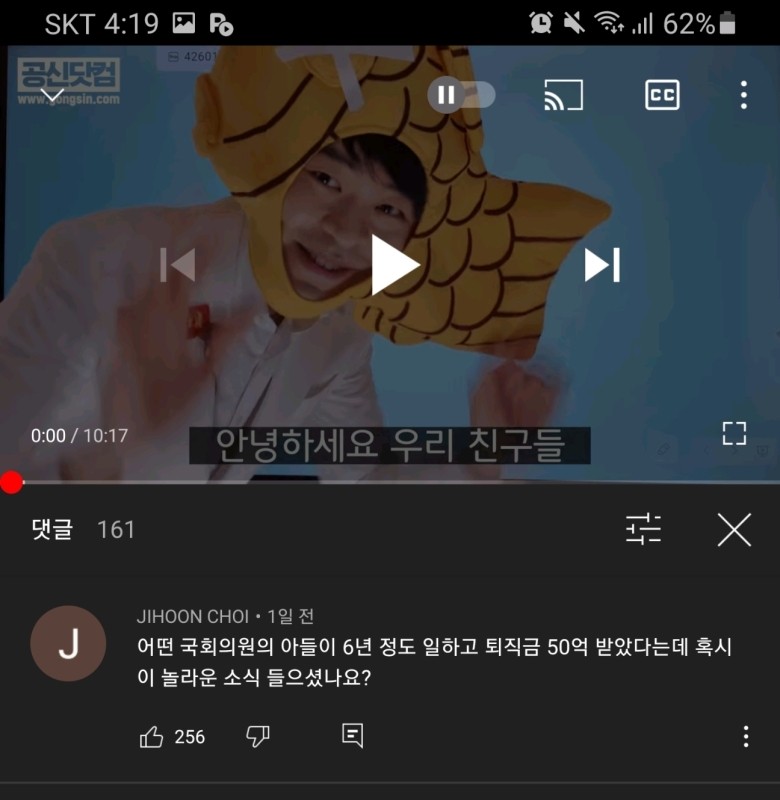
Task: Play the video
Action: pos(396,265)
